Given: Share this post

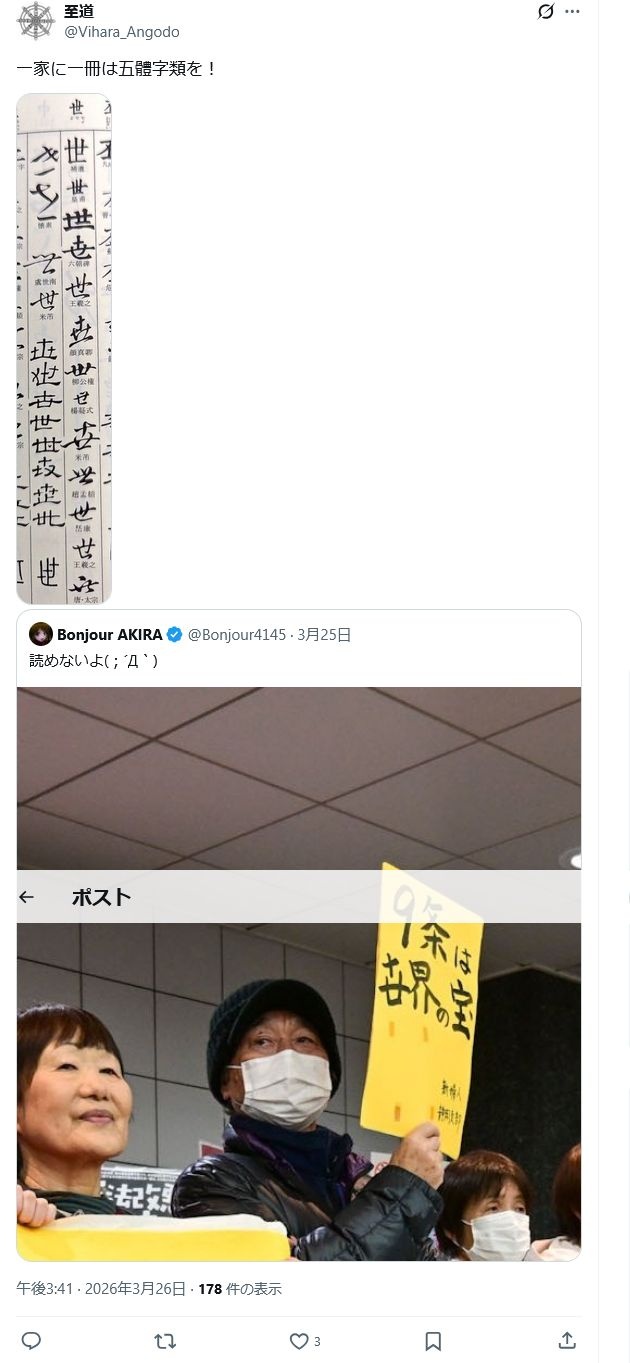Looking at the screenshot, I should [567, 1341].
